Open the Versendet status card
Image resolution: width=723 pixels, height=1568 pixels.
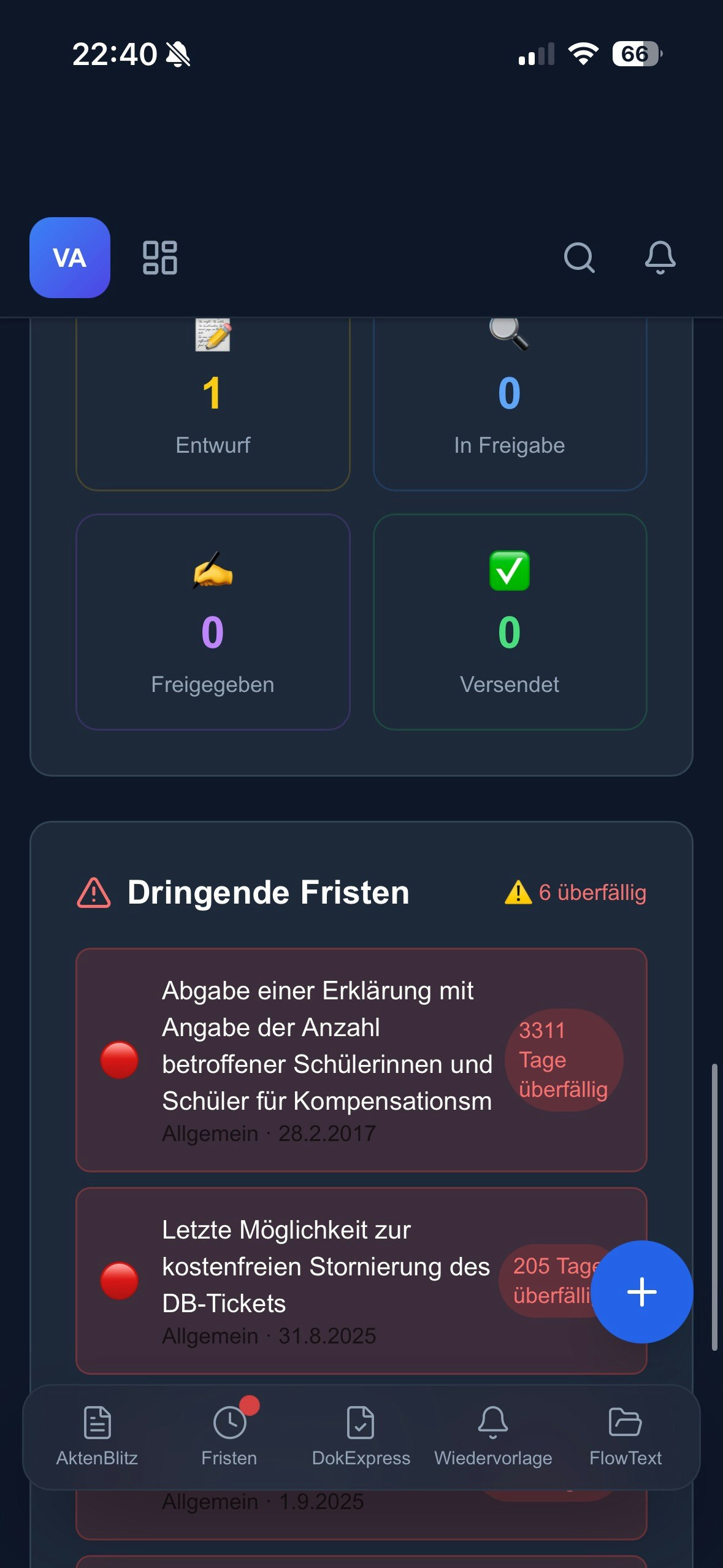(510, 622)
